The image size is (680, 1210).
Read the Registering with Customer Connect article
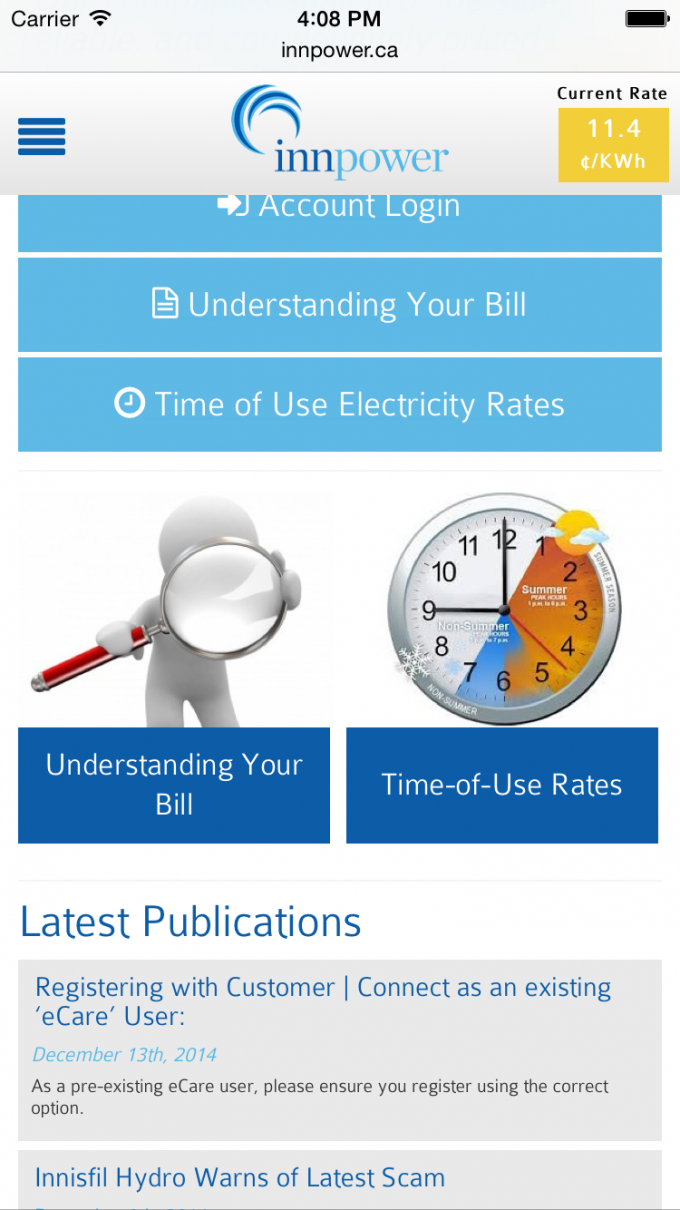point(323,1001)
